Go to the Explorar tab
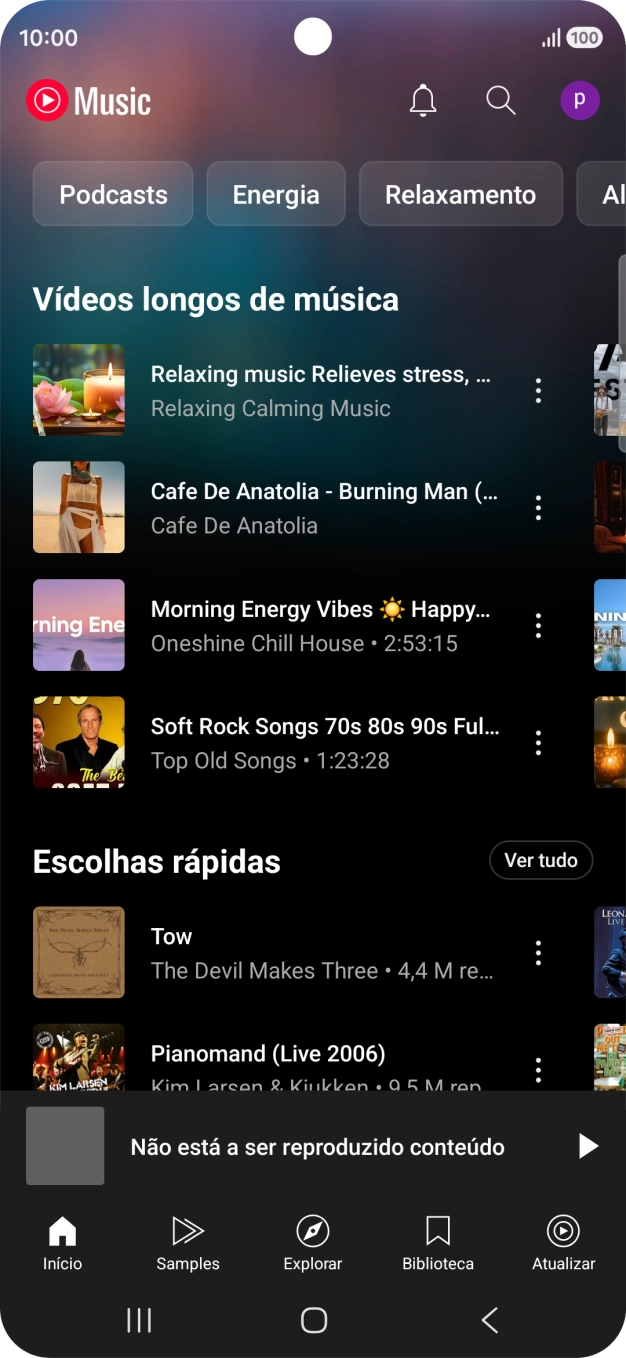This screenshot has height=1358, width=626. pos(313,1243)
